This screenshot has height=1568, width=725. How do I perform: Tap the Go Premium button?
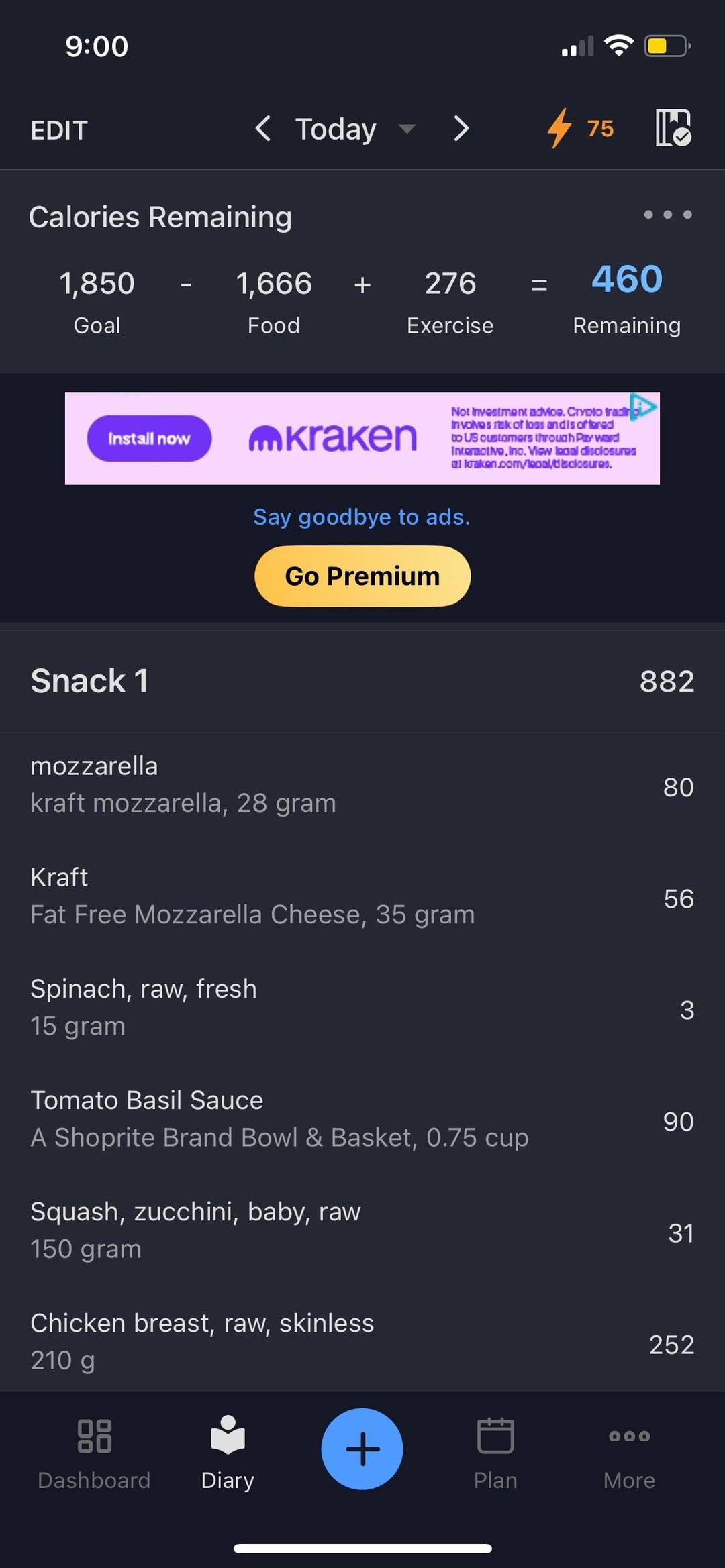point(362,576)
